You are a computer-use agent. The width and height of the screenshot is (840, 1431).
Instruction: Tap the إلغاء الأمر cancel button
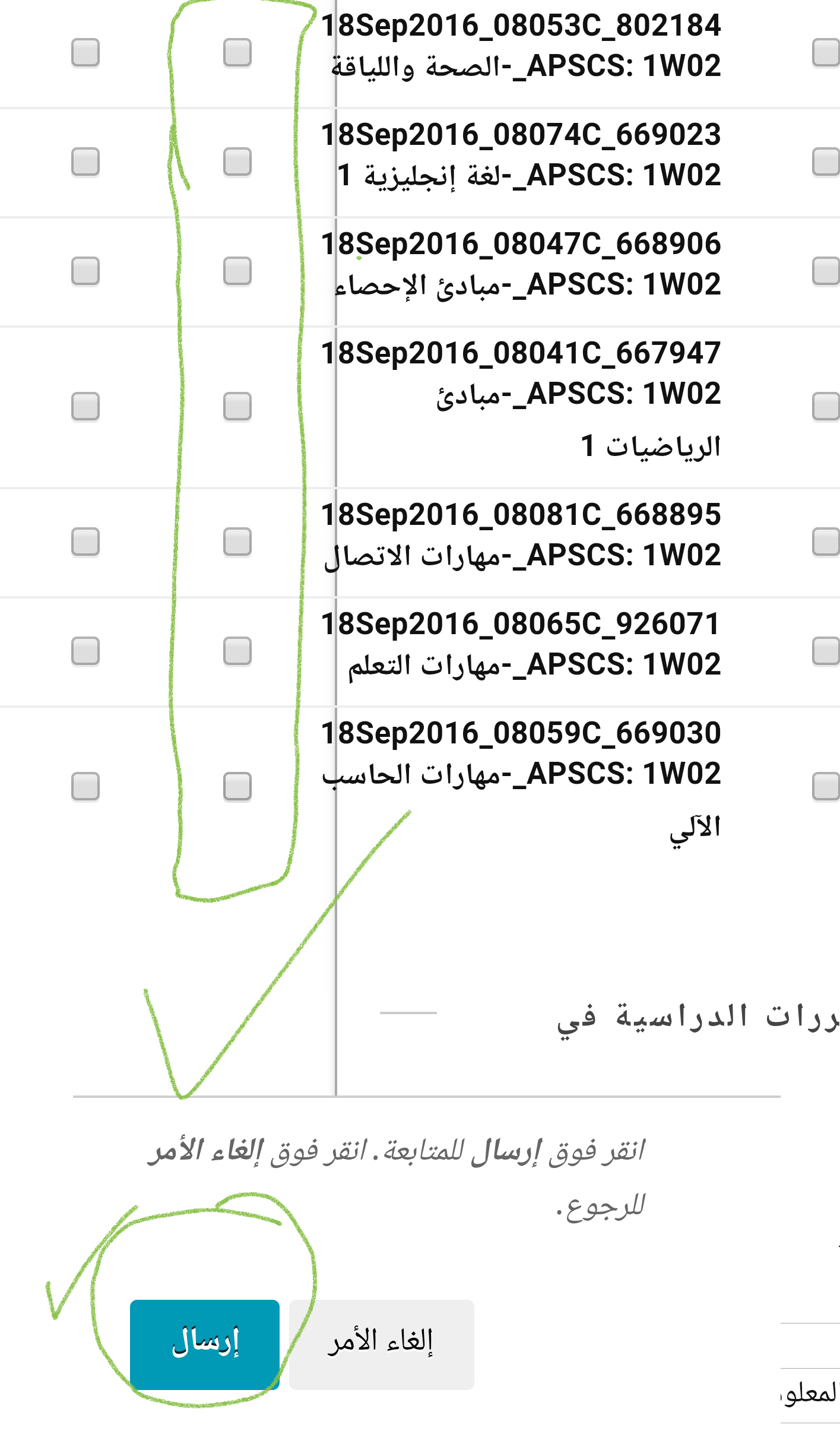381,1345
